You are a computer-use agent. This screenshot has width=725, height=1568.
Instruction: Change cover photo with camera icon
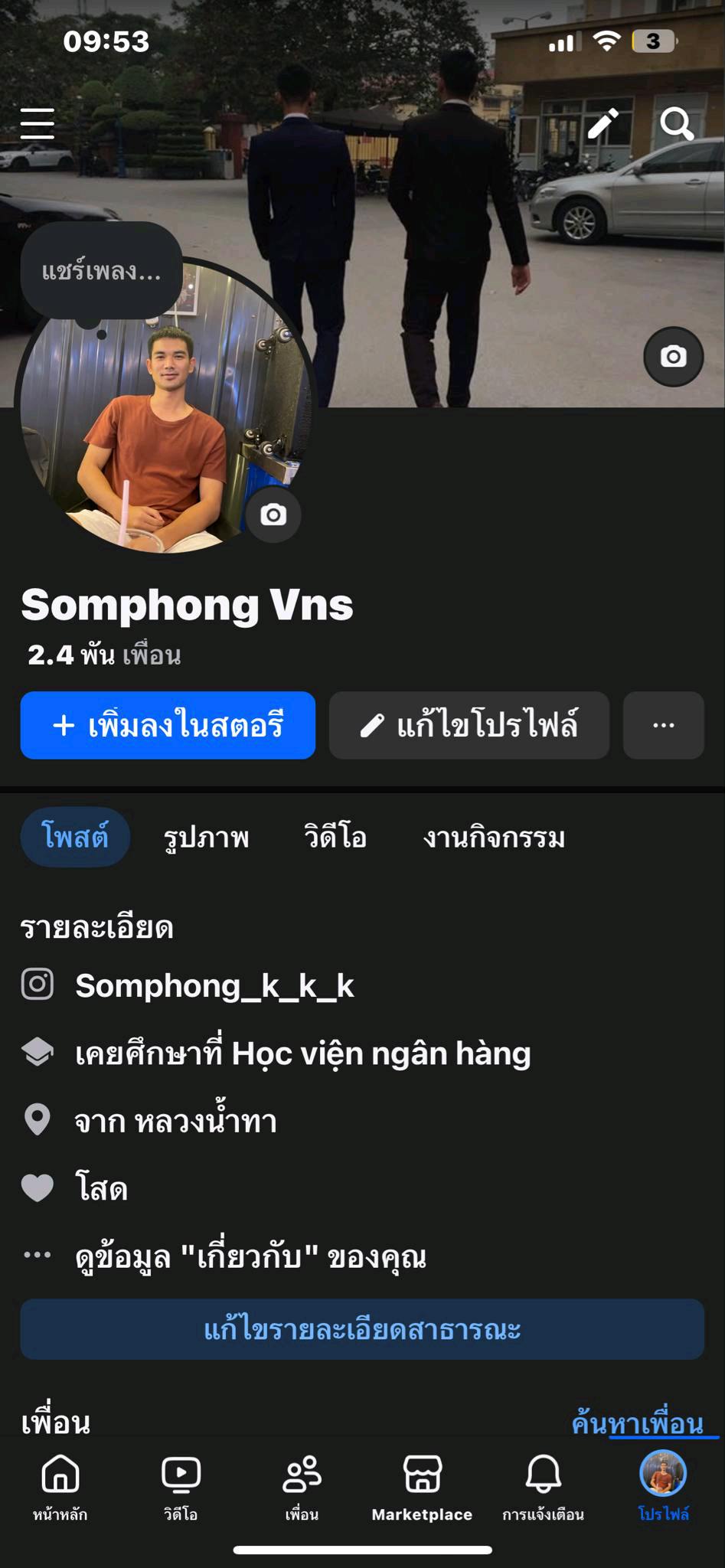point(673,357)
